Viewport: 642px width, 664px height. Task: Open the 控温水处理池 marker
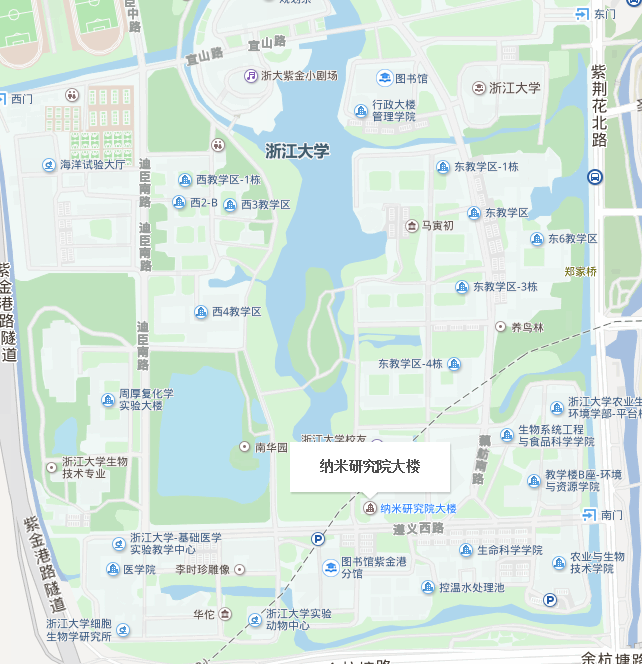coord(428,587)
